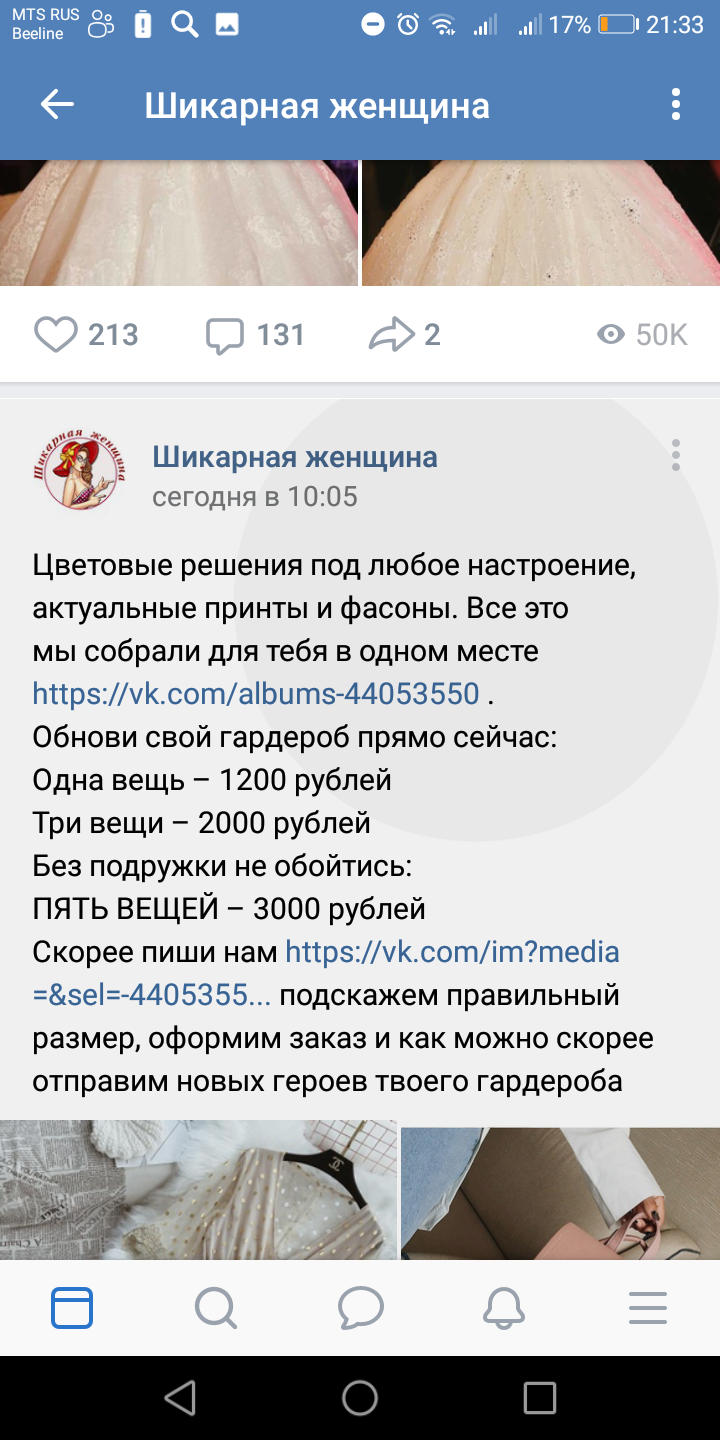Open Шикарная женщина author name link
The width and height of the screenshot is (720, 1440).
click(294, 458)
